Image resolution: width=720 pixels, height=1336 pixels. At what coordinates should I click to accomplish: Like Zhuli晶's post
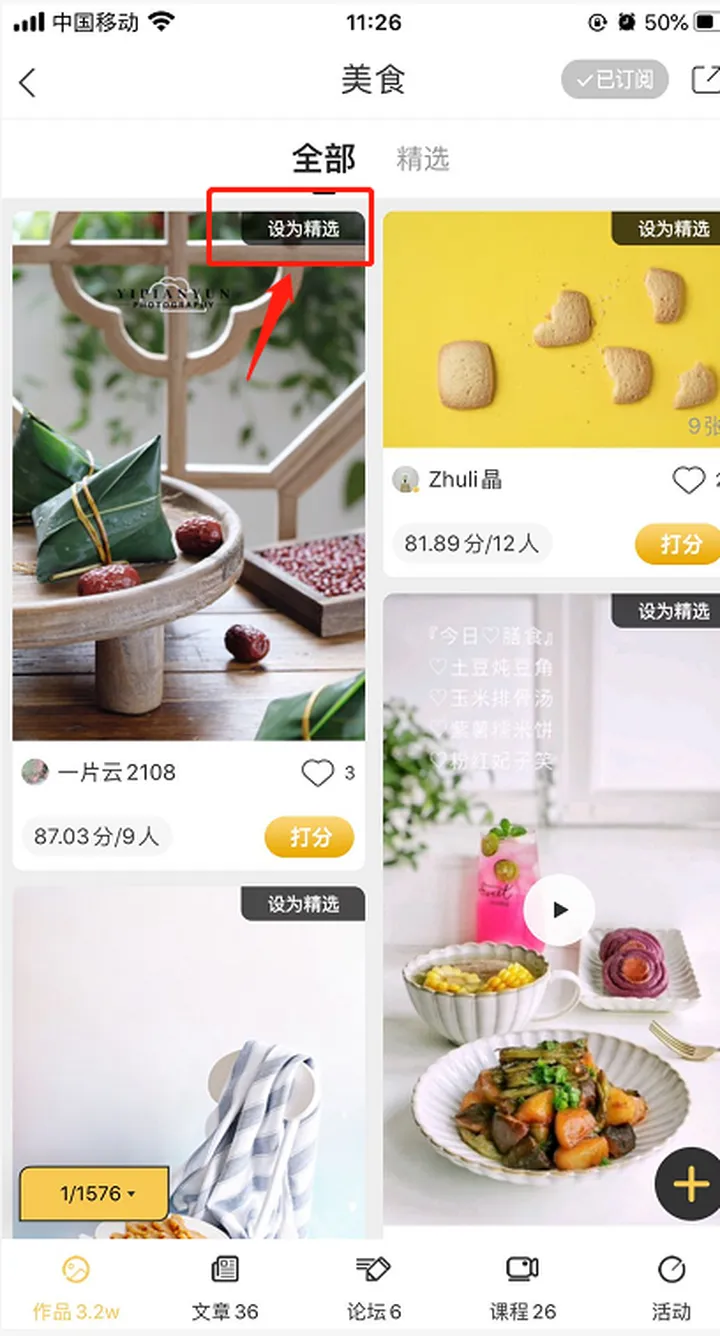pos(688,481)
